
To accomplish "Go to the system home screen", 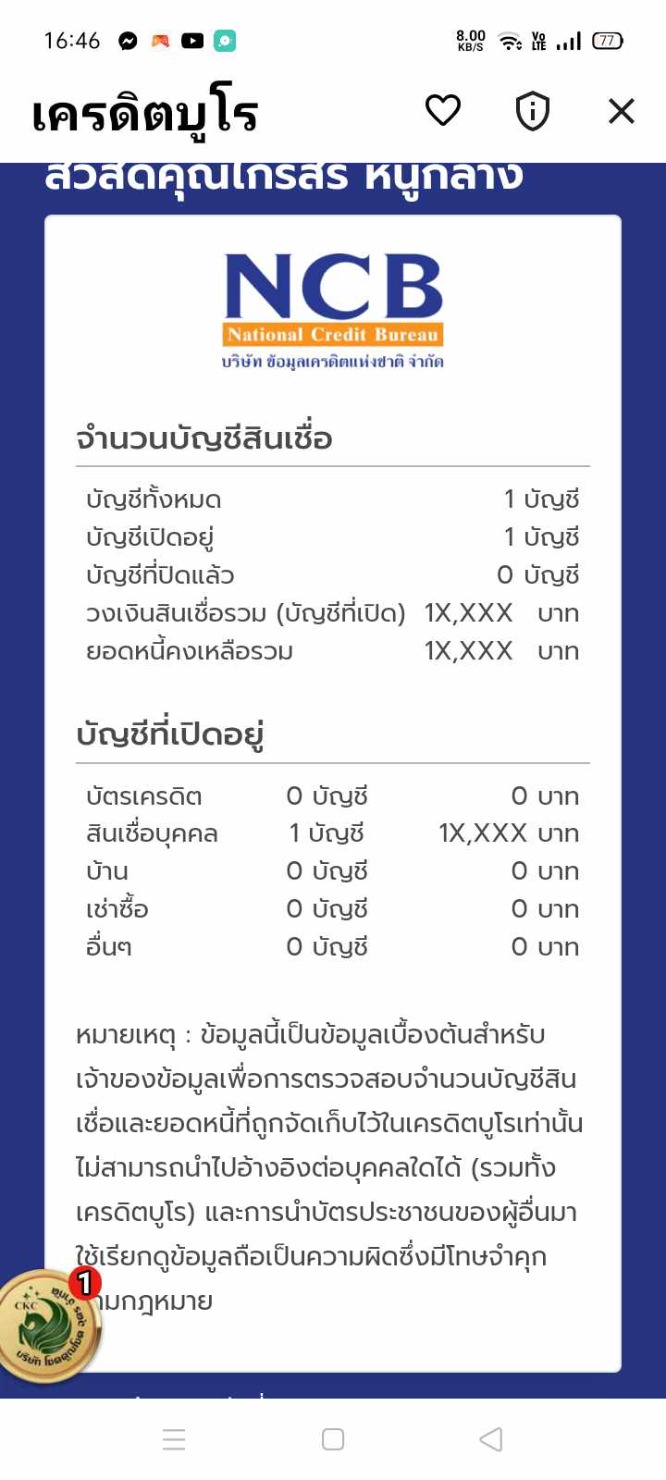I will click(333, 1439).
